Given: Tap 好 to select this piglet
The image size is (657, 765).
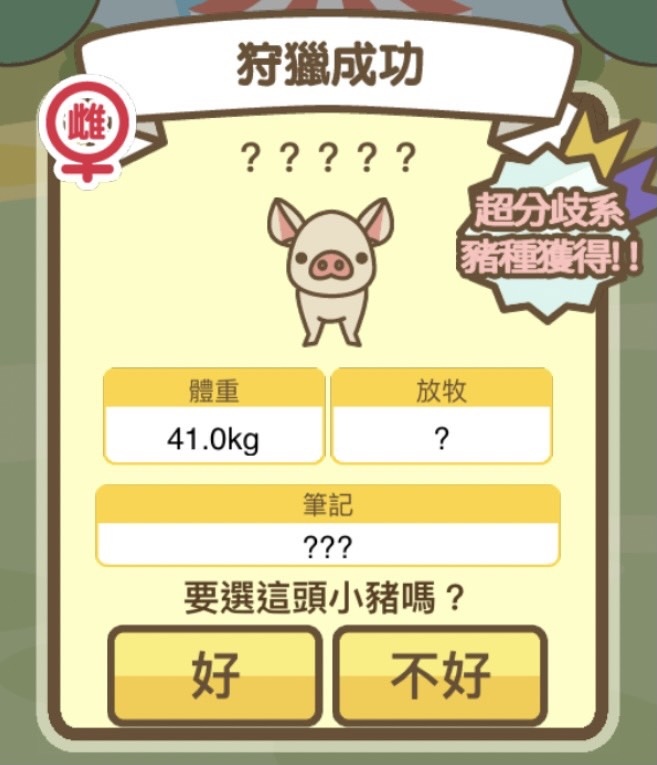Looking at the screenshot, I should (x=215, y=676).
